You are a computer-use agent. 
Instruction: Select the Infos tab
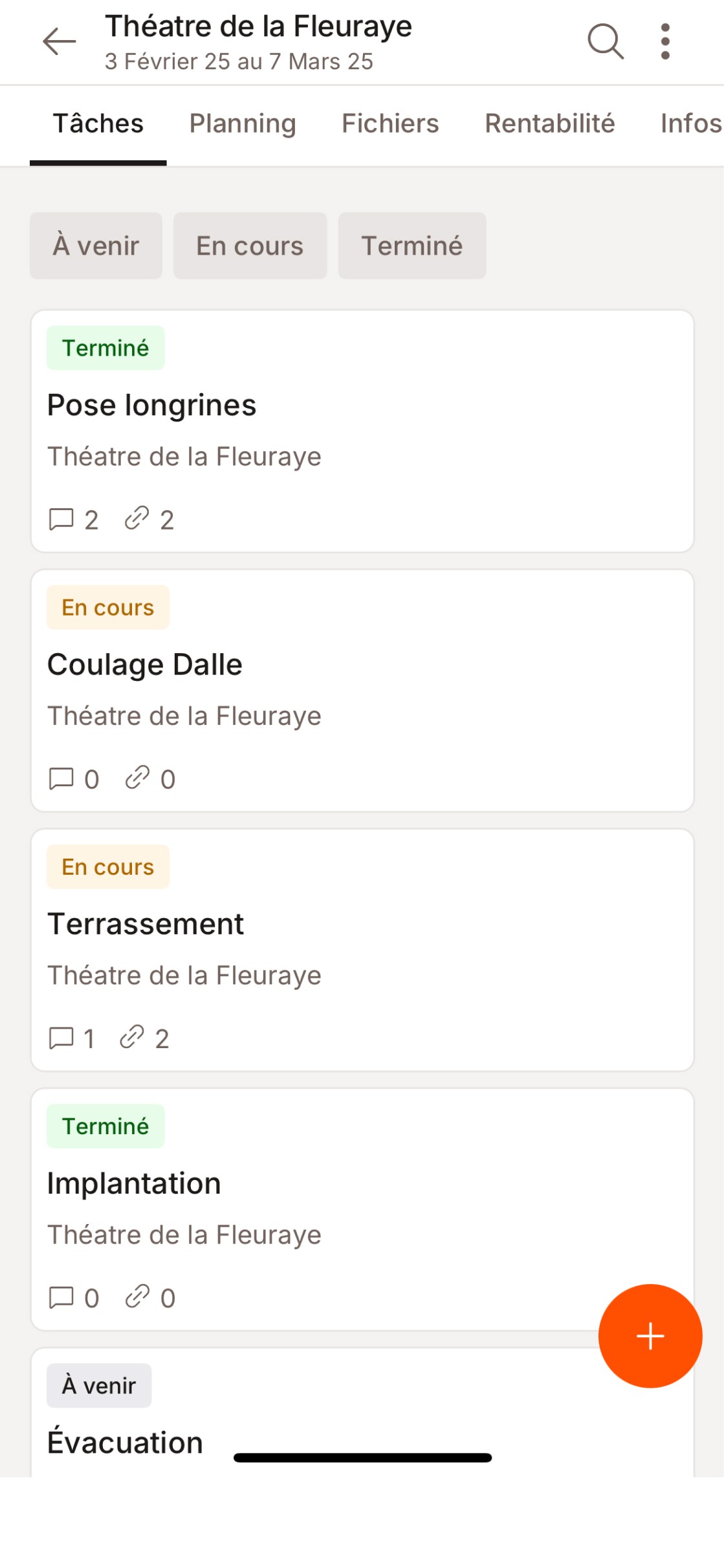pyautogui.click(x=690, y=124)
